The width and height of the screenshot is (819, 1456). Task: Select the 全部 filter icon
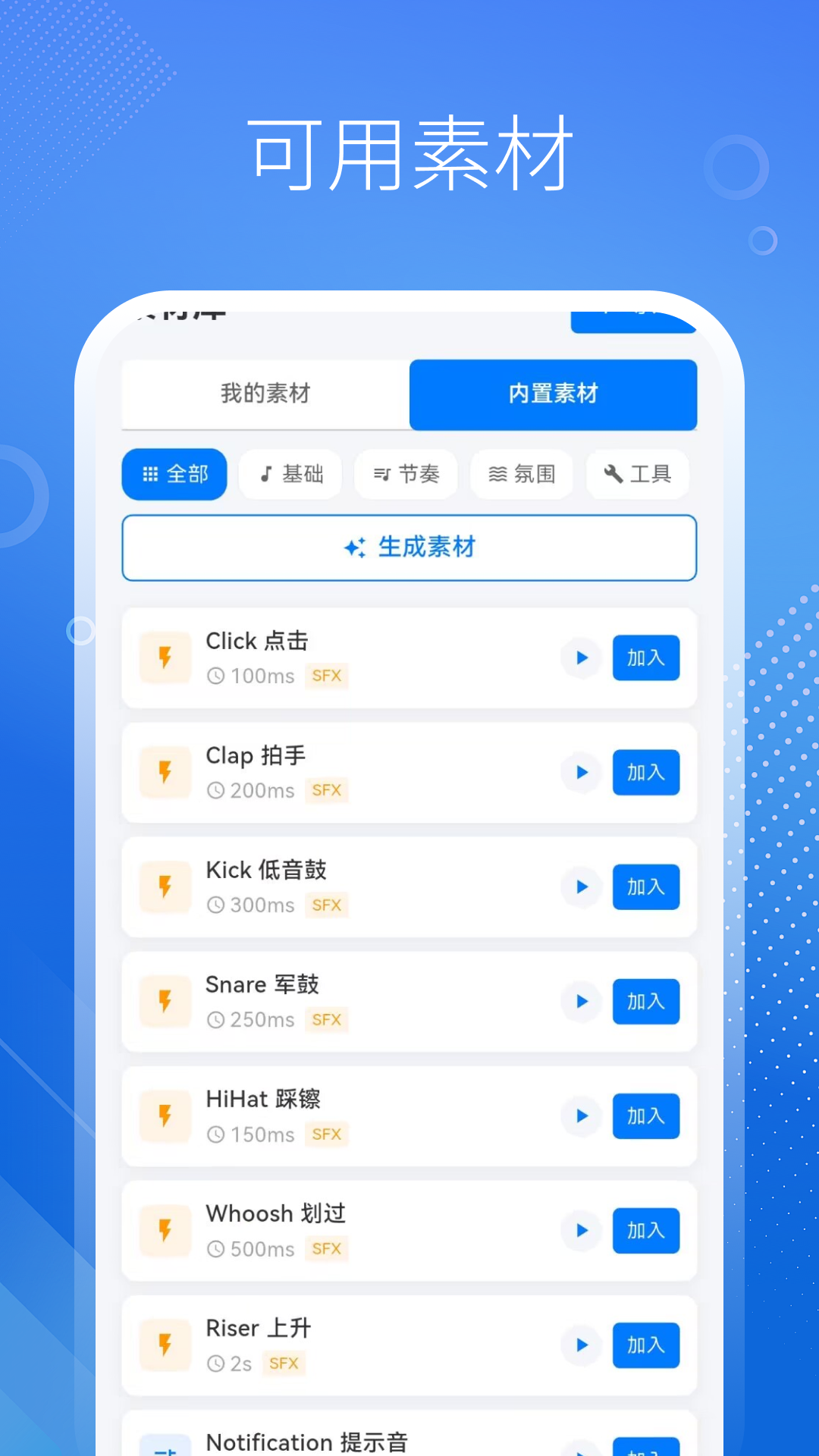tap(150, 474)
